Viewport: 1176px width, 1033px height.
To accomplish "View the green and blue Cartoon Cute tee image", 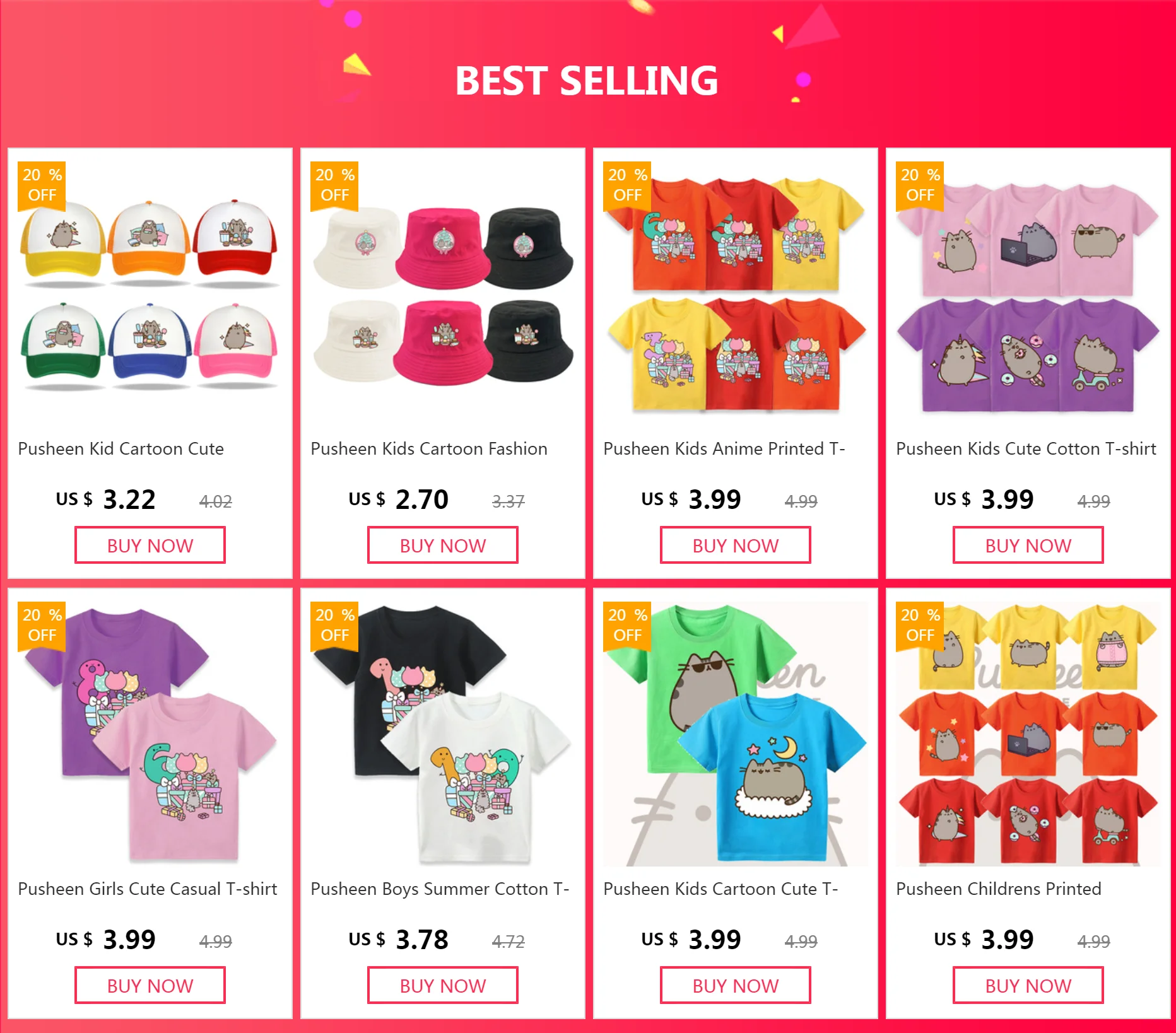I will (736, 735).
